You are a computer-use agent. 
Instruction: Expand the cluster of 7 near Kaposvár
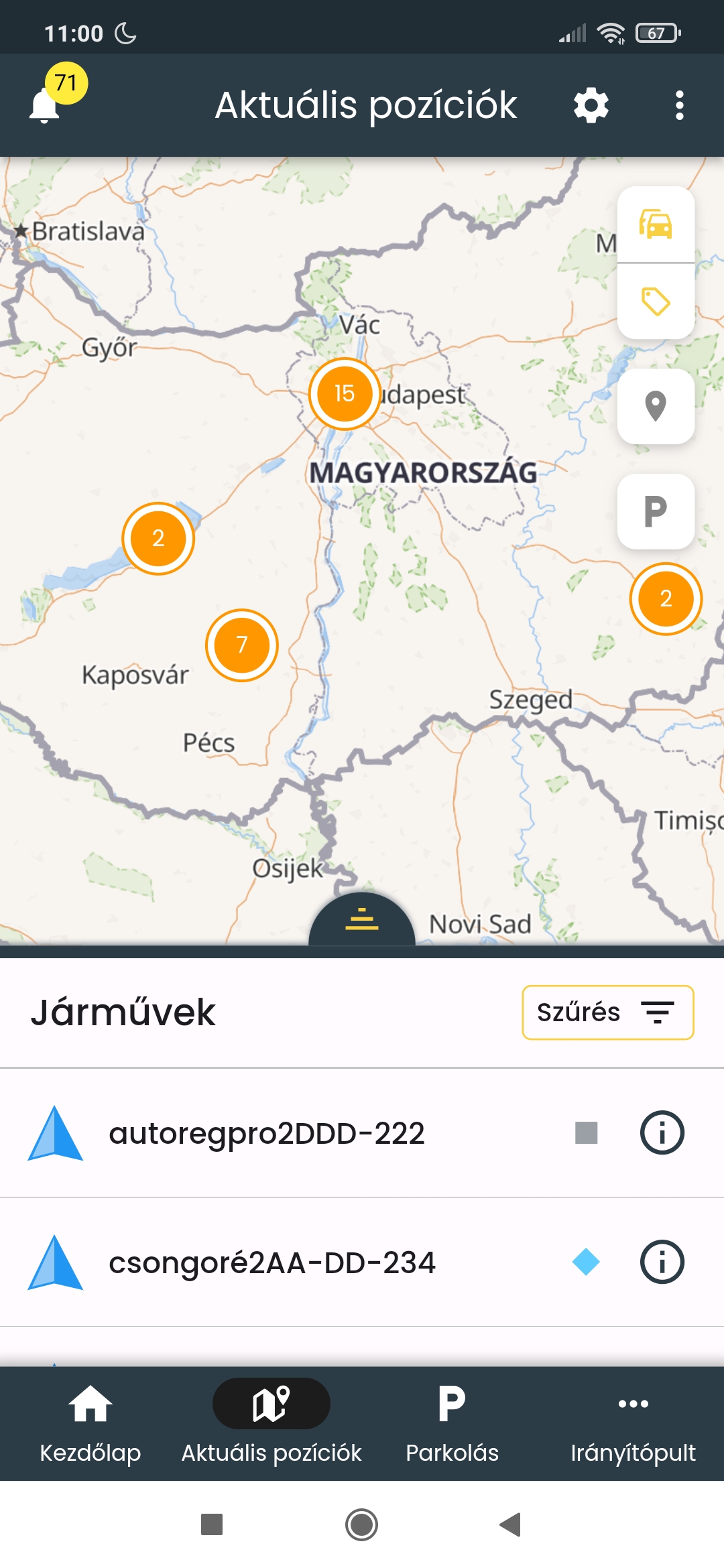tap(242, 645)
